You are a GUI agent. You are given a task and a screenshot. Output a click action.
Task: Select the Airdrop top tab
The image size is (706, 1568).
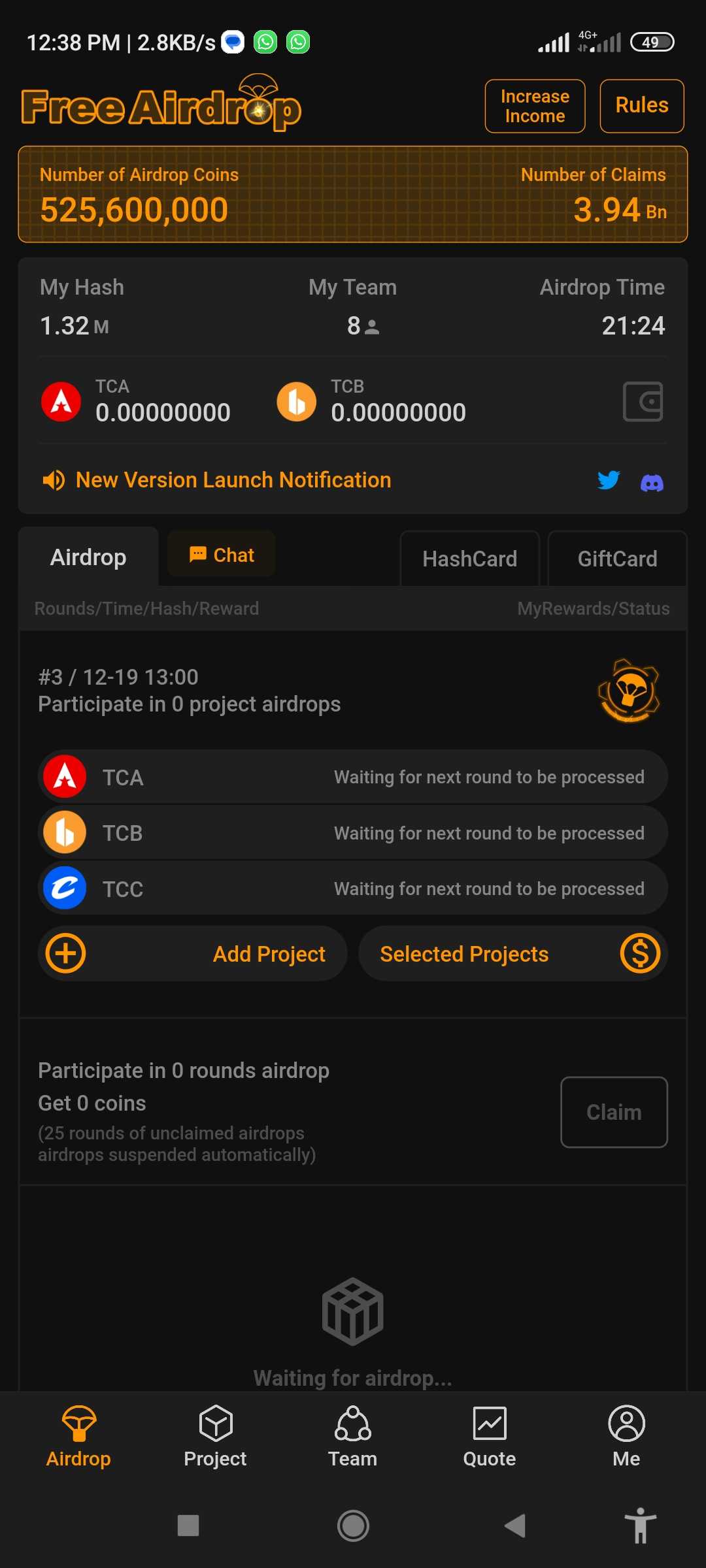coord(88,557)
